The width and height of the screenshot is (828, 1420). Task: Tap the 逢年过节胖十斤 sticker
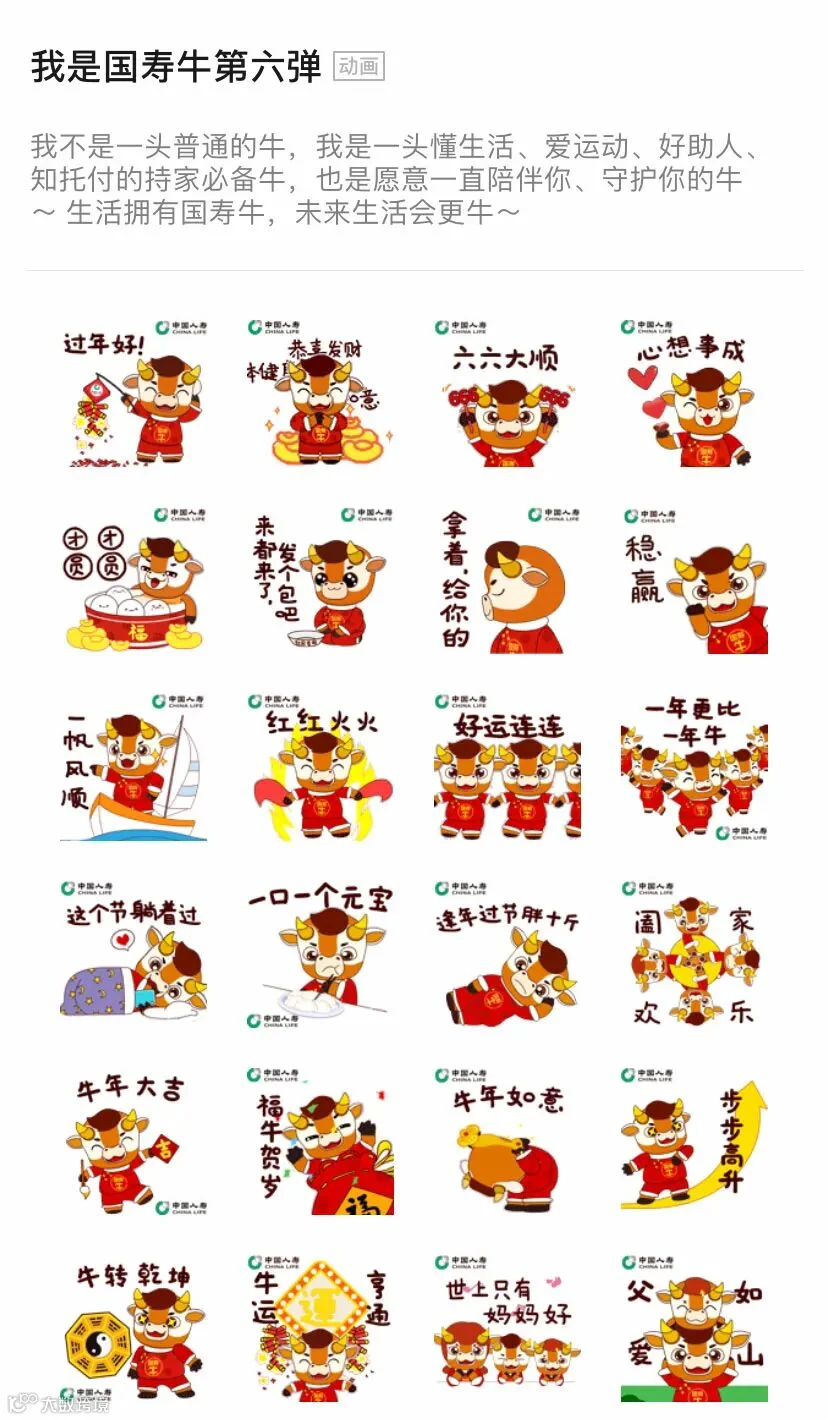click(x=507, y=953)
